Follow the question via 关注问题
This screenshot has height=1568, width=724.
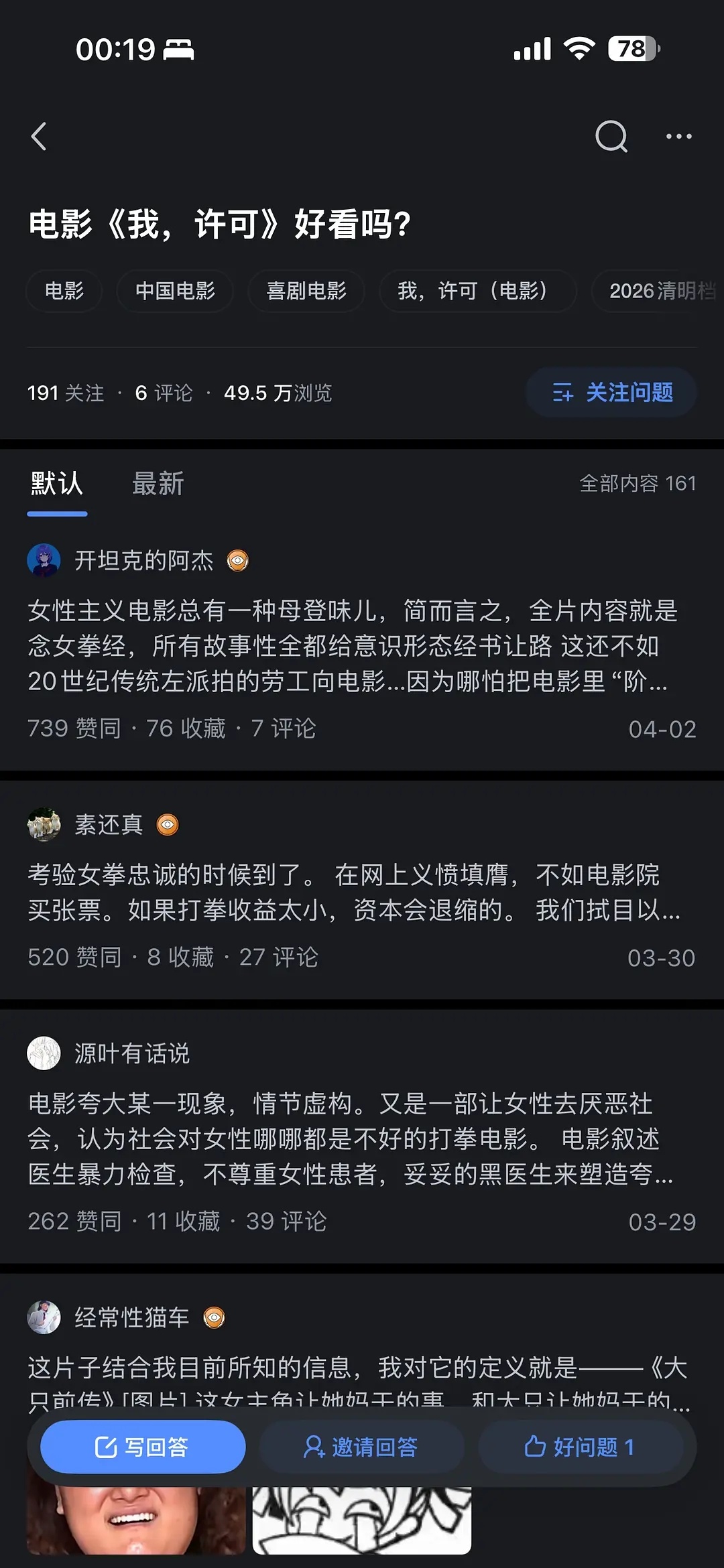coord(611,393)
